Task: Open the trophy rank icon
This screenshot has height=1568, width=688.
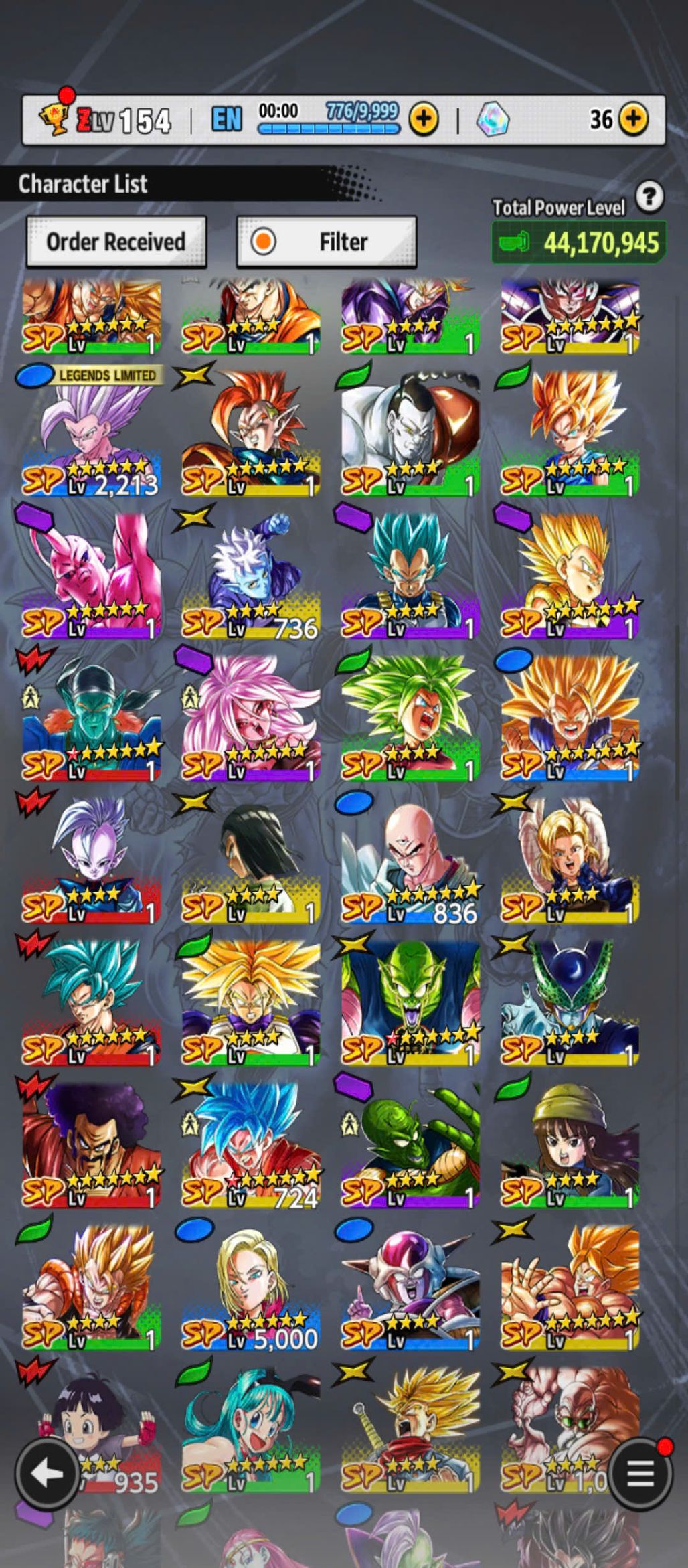Action: (x=55, y=119)
